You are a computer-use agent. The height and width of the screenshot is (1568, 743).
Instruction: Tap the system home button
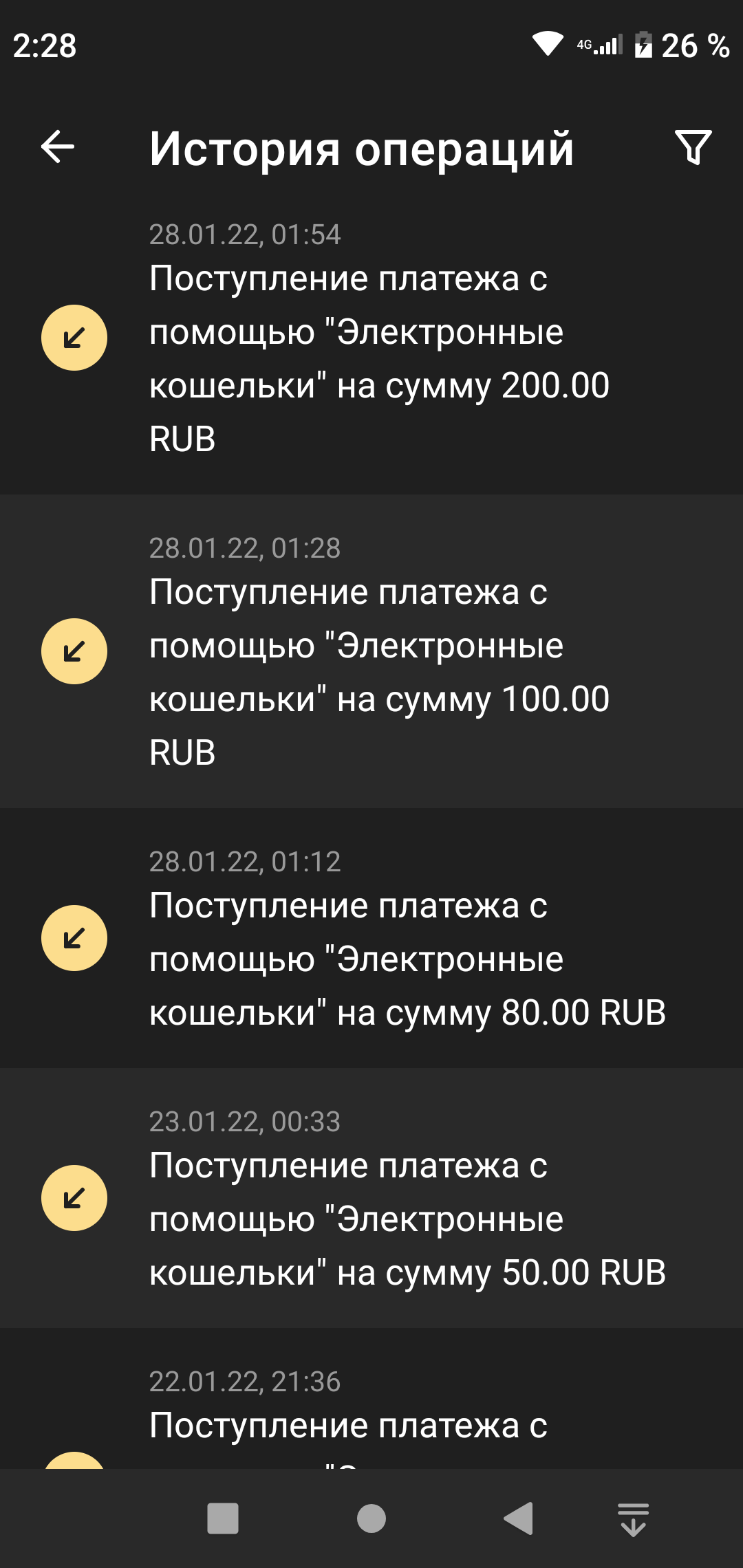pos(371,1518)
